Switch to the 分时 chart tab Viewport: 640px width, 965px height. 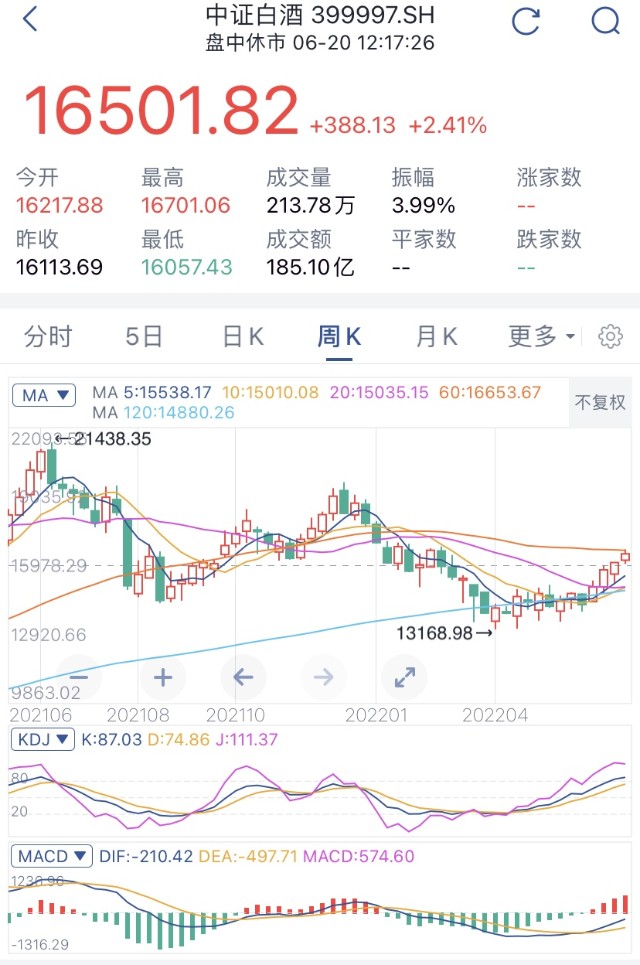pos(48,337)
